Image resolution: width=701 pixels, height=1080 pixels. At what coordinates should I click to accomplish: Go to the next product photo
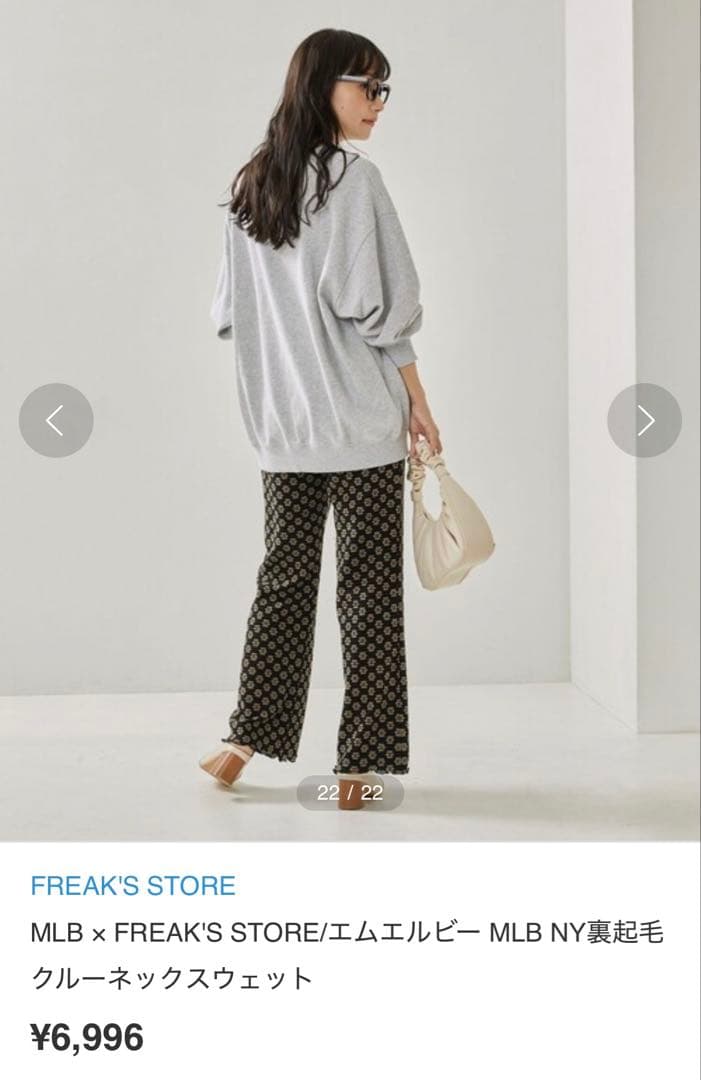(645, 420)
